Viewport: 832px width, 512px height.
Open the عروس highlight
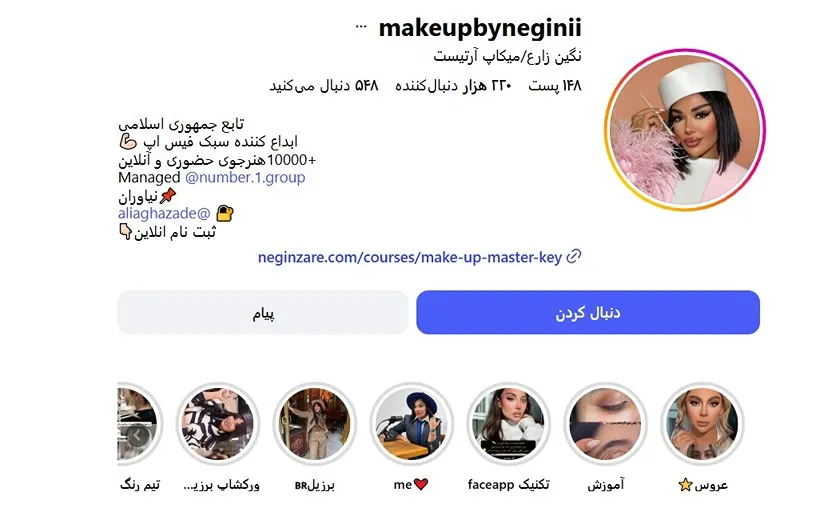(x=701, y=425)
